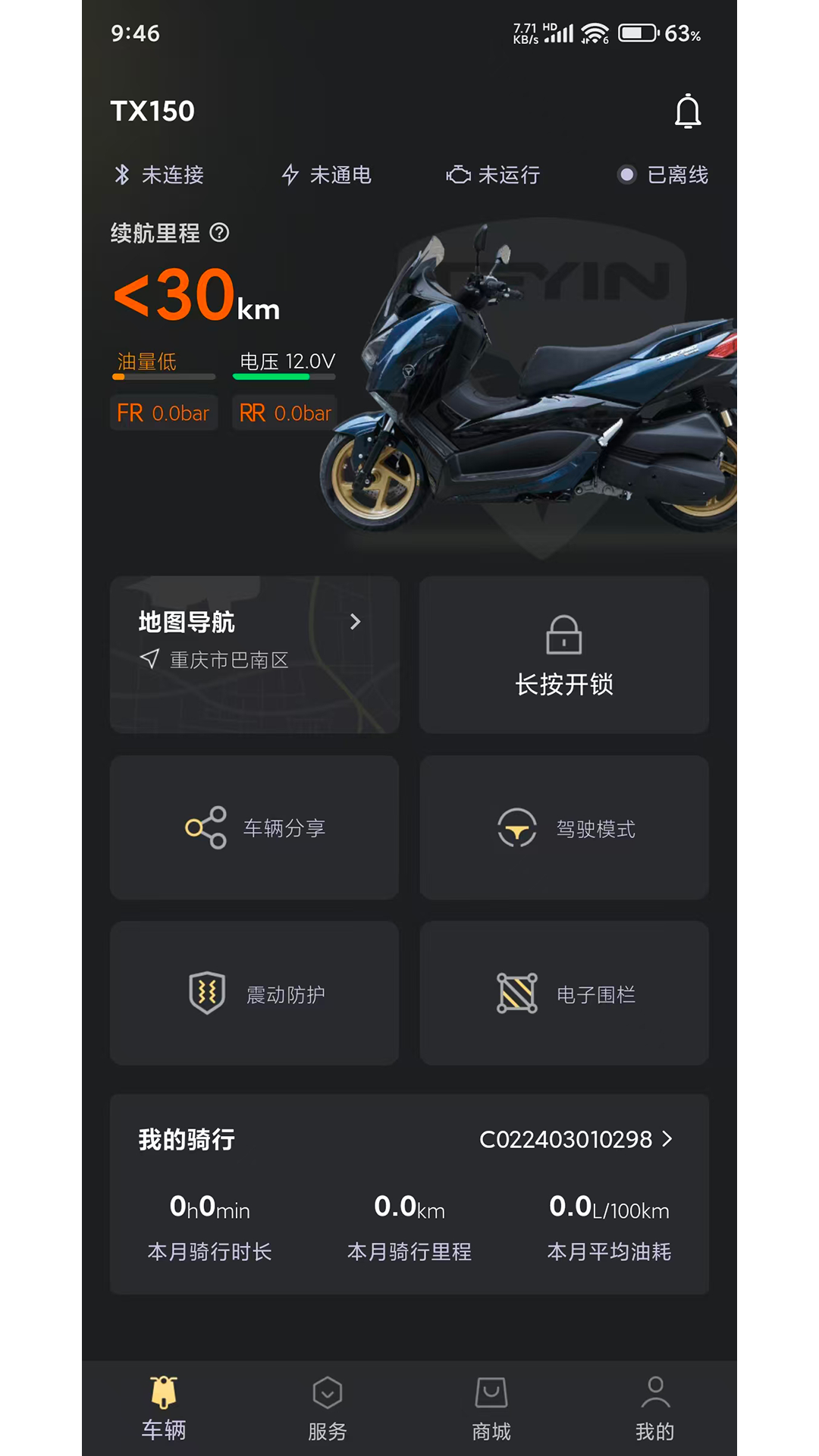The image size is (819, 1456).
Task: Open 驾驶模式 driving mode
Action: pyautogui.click(x=563, y=827)
